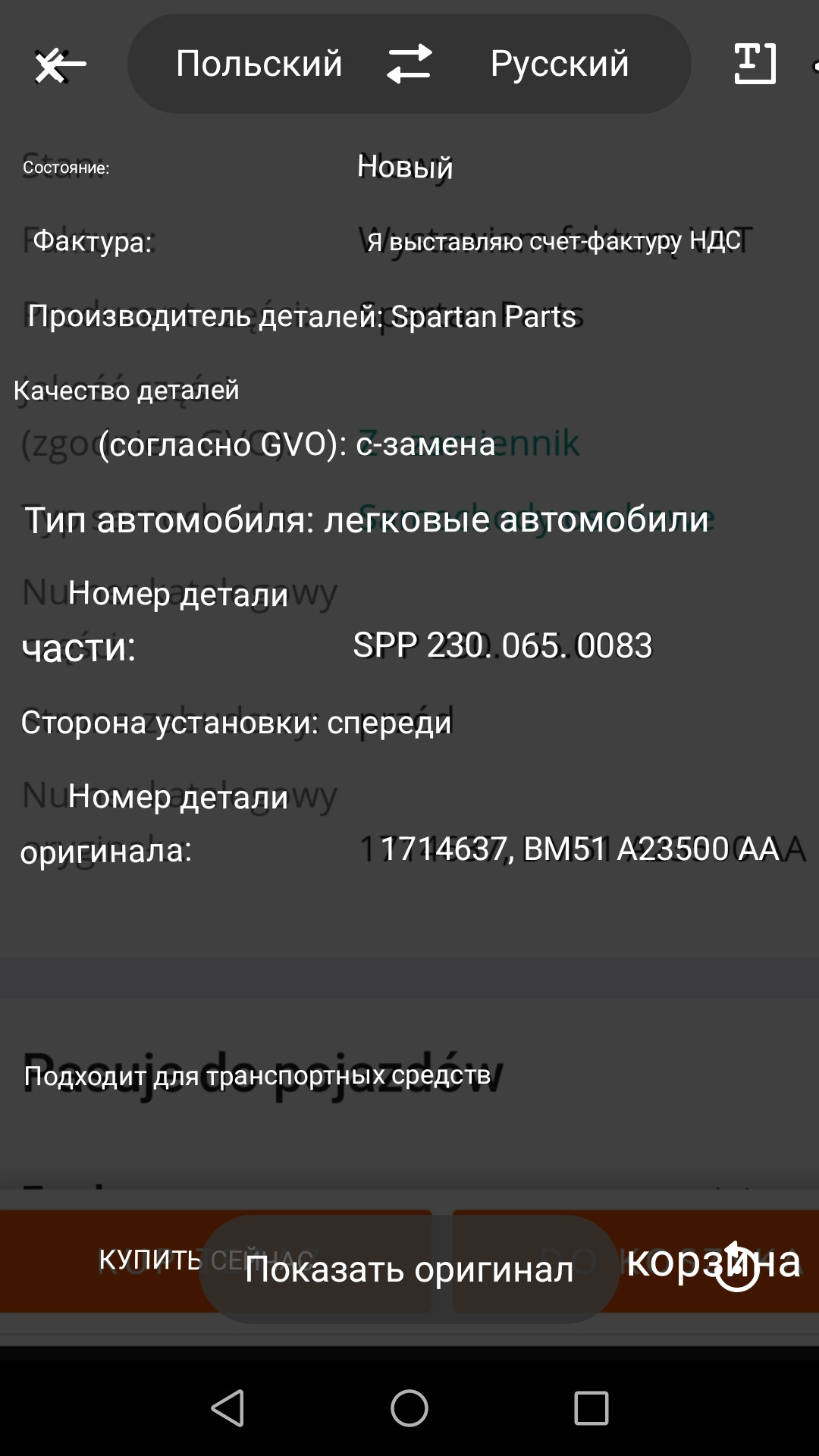Change source language Польский
819x1456 pixels.
pyautogui.click(x=259, y=64)
